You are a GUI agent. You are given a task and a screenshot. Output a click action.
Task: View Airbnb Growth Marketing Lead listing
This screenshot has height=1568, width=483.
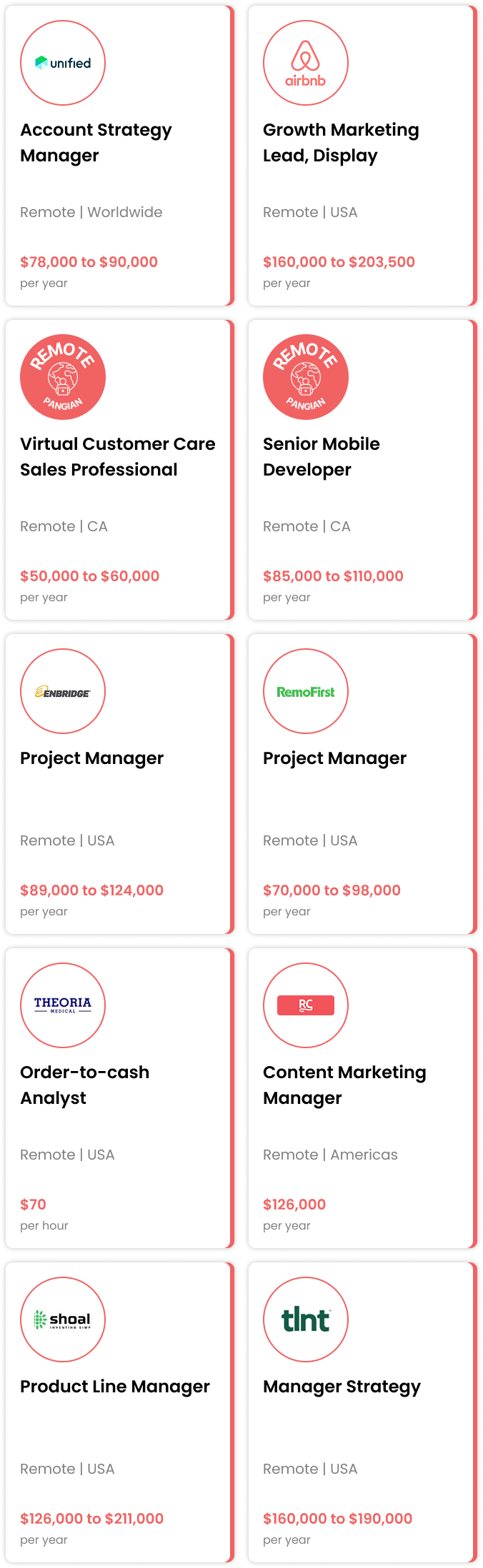tap(362, 156)
